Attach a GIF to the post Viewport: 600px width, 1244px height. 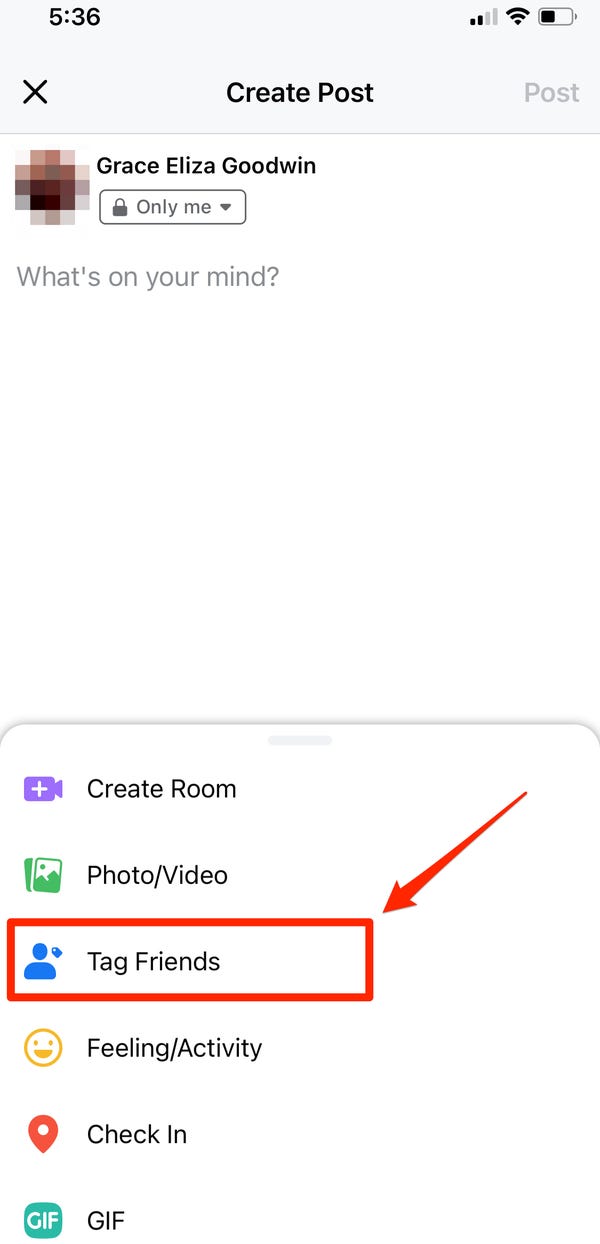pyautogui.click(x=105, y=1220)
